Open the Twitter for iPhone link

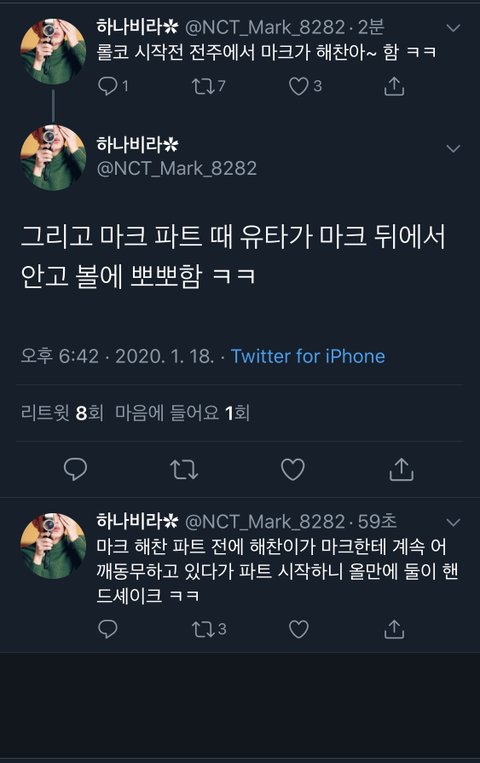(308, 356)
